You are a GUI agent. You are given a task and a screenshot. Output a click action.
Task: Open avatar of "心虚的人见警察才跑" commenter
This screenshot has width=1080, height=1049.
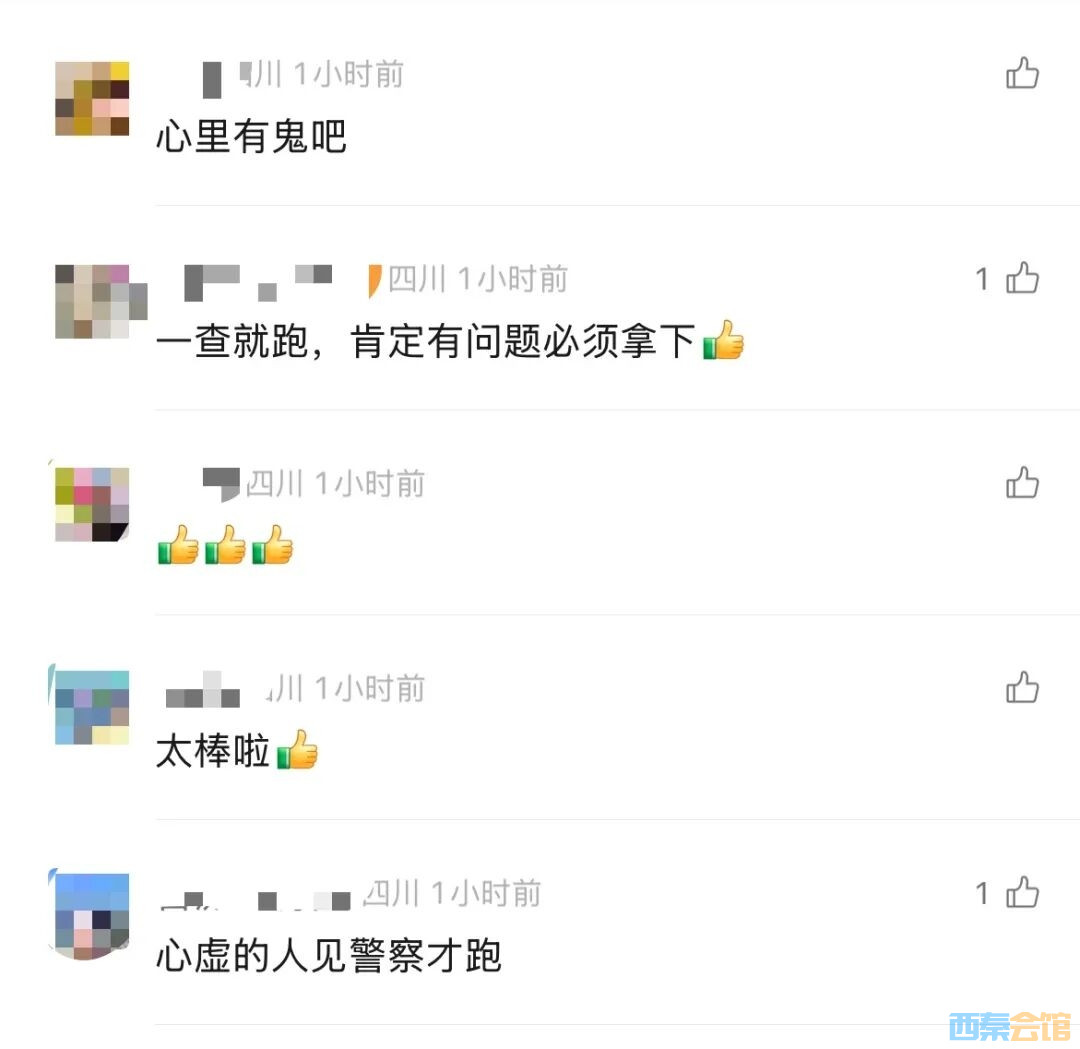(91, 913)
